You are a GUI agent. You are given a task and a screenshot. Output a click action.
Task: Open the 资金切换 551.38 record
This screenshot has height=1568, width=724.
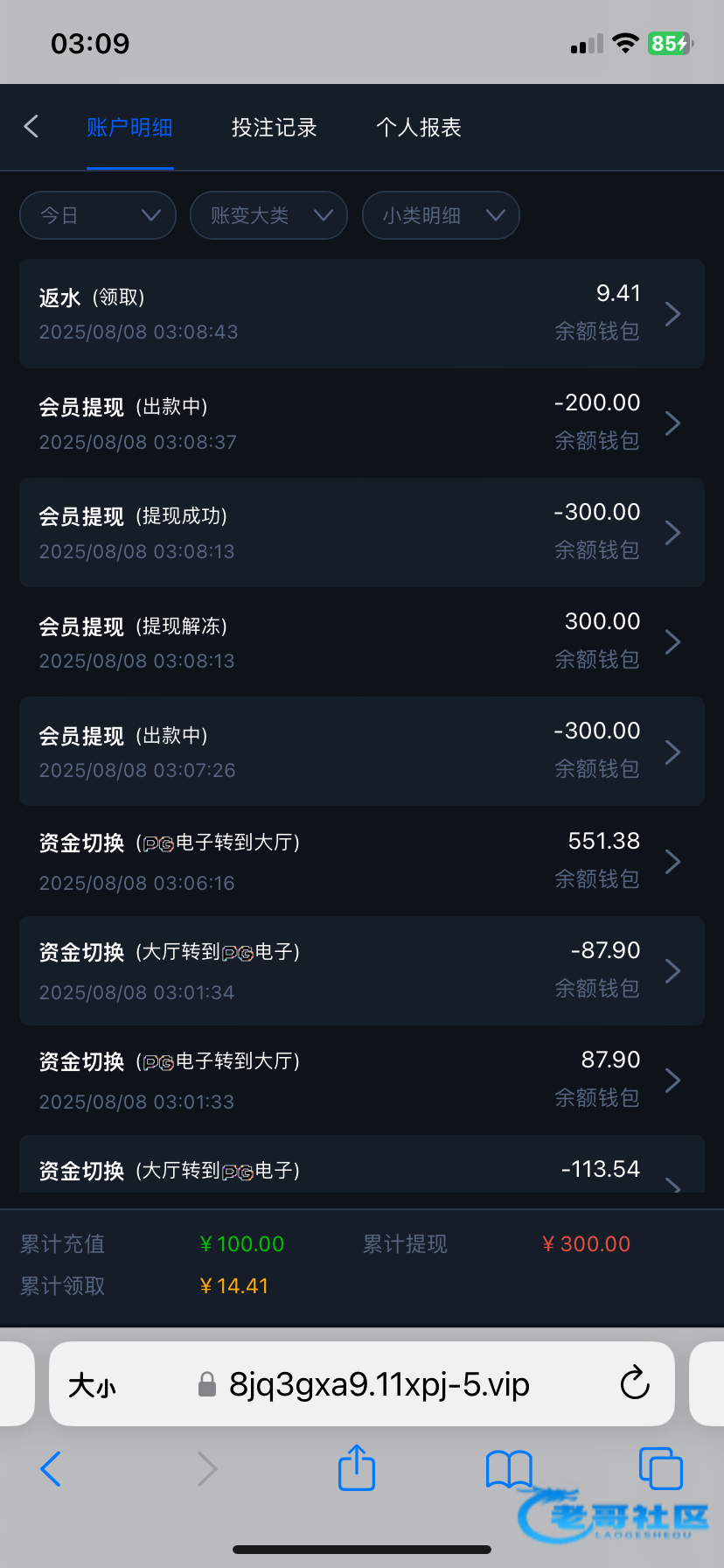click(x=362, y=861)
